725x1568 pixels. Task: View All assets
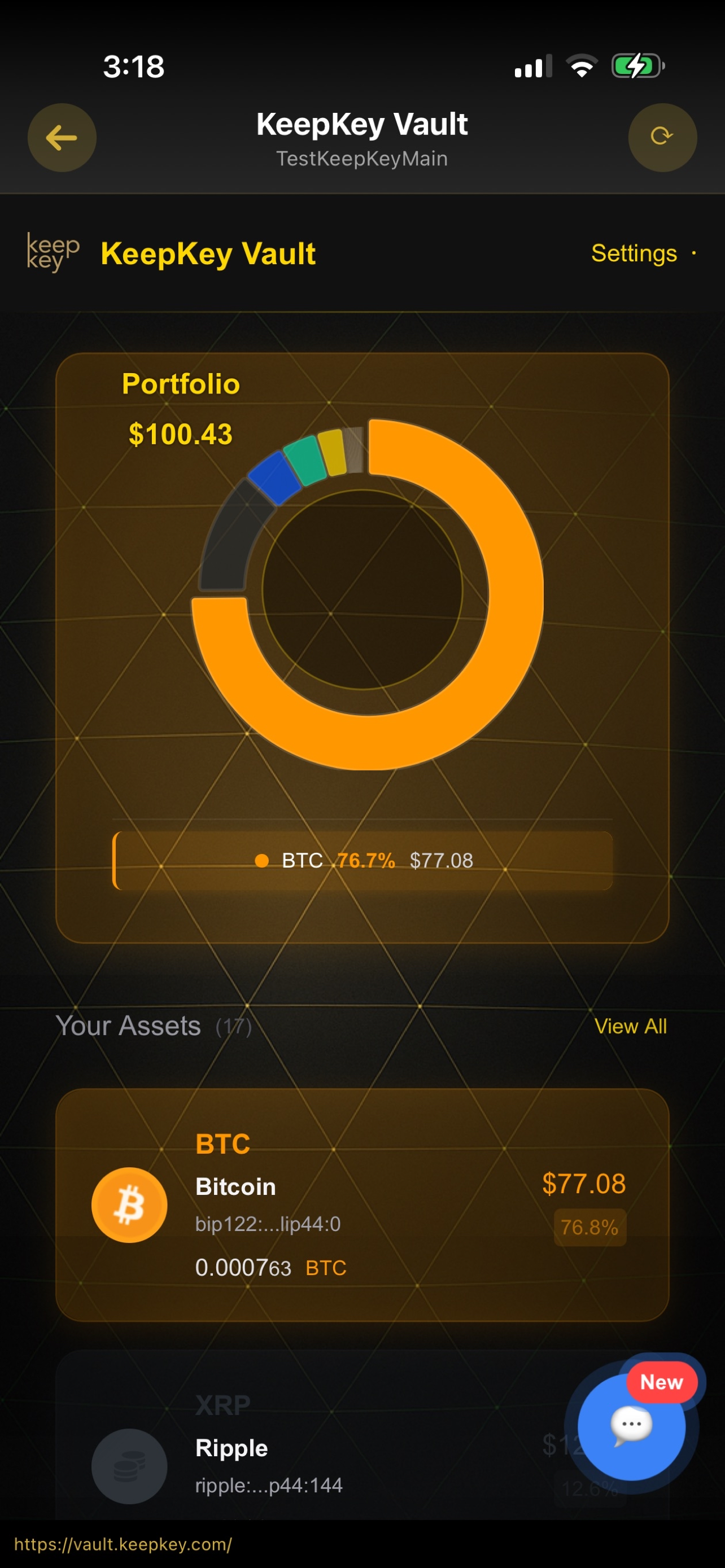630,1026
